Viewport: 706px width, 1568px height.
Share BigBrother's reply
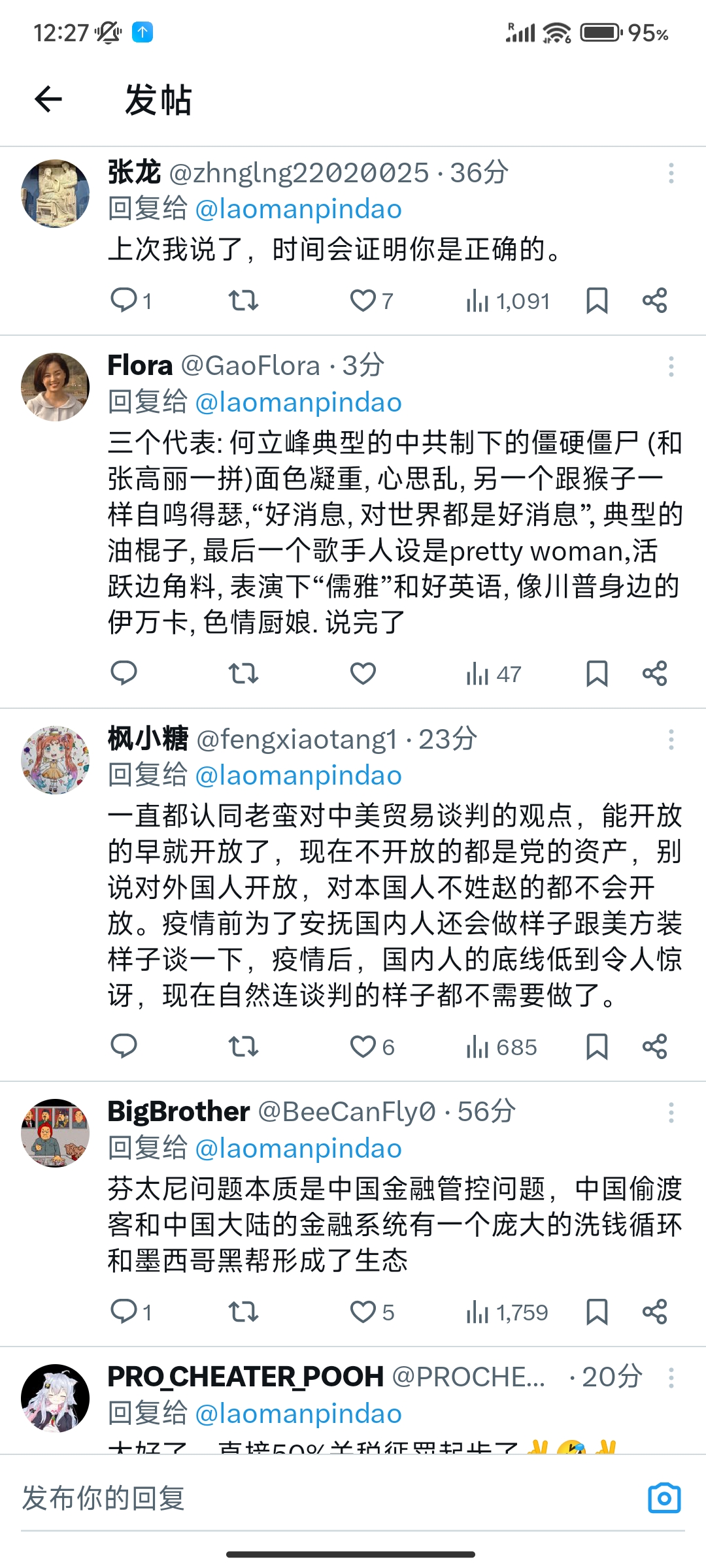654,1311
